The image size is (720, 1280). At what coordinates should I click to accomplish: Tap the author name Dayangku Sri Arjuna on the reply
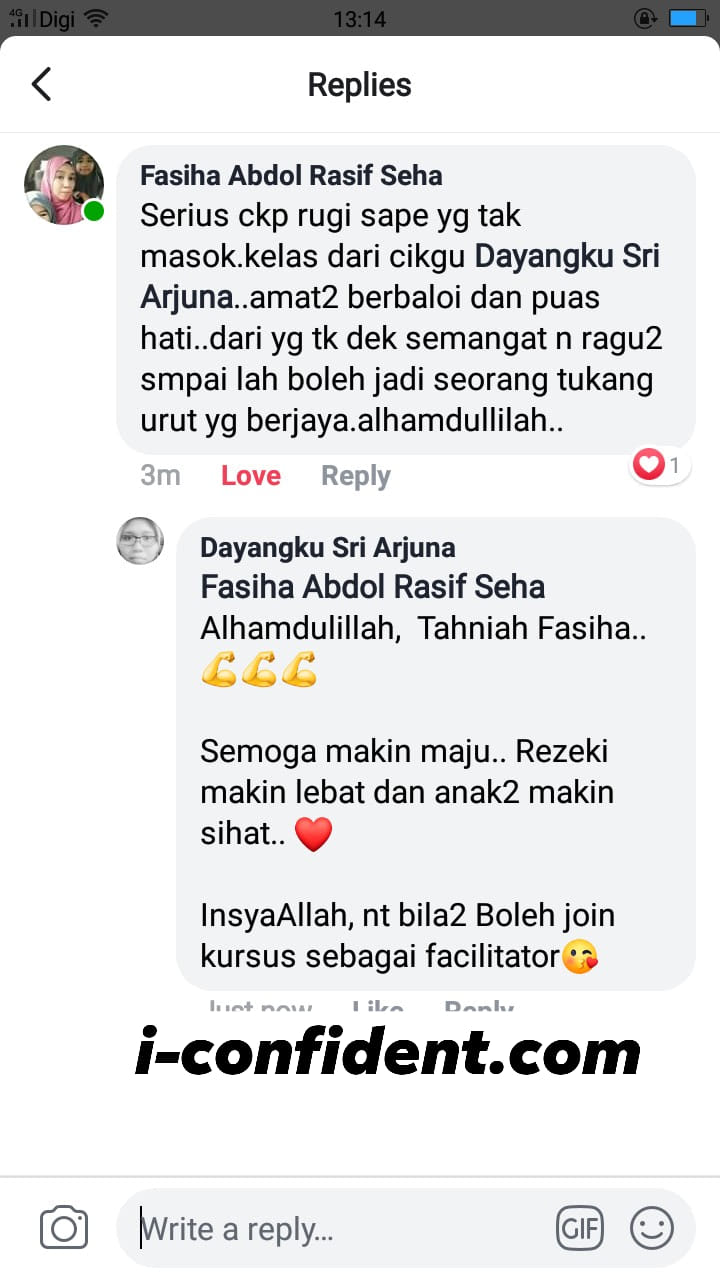327,547
